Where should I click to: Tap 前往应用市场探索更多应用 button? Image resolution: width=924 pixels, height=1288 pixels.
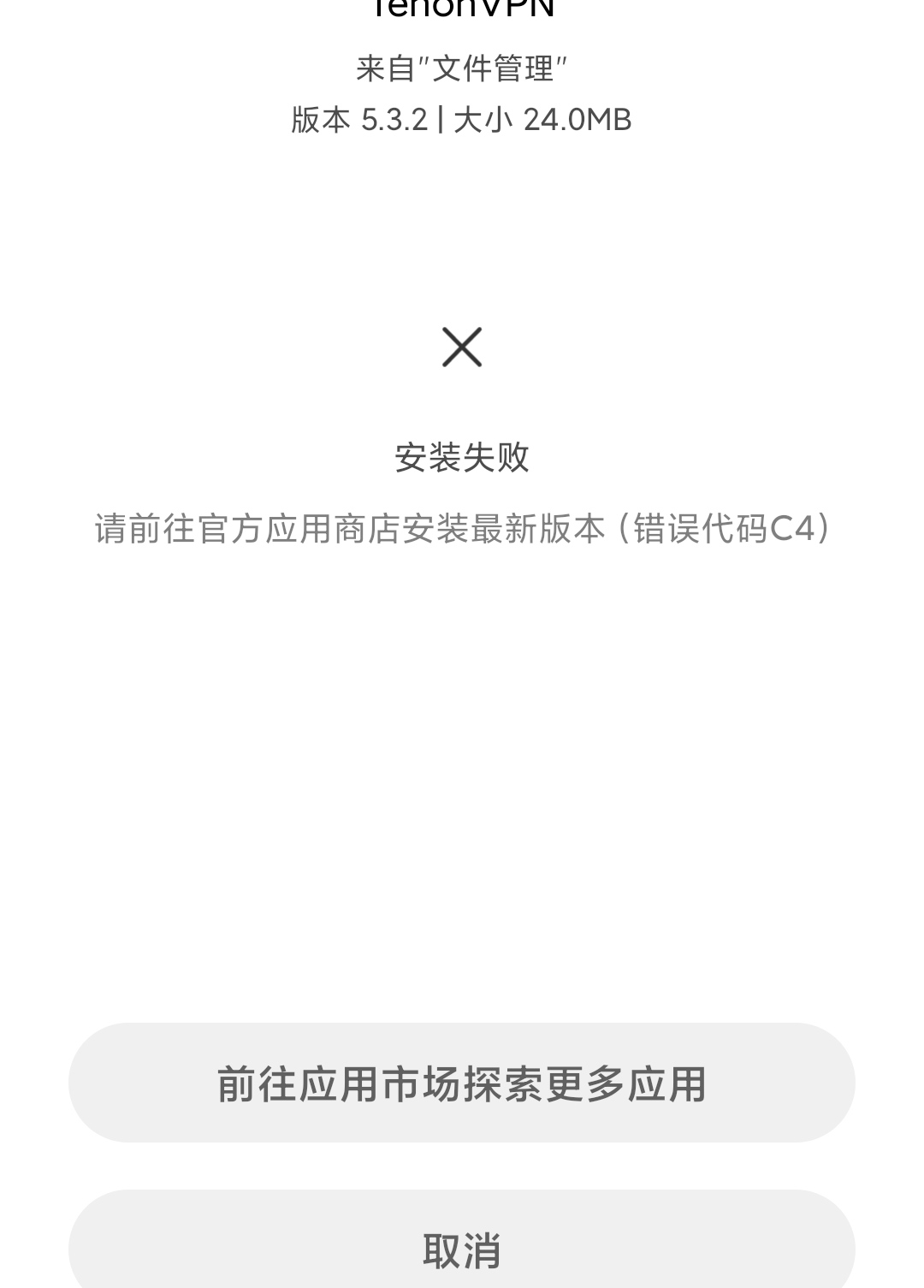pyautogui.click(x=462, y=1083)
